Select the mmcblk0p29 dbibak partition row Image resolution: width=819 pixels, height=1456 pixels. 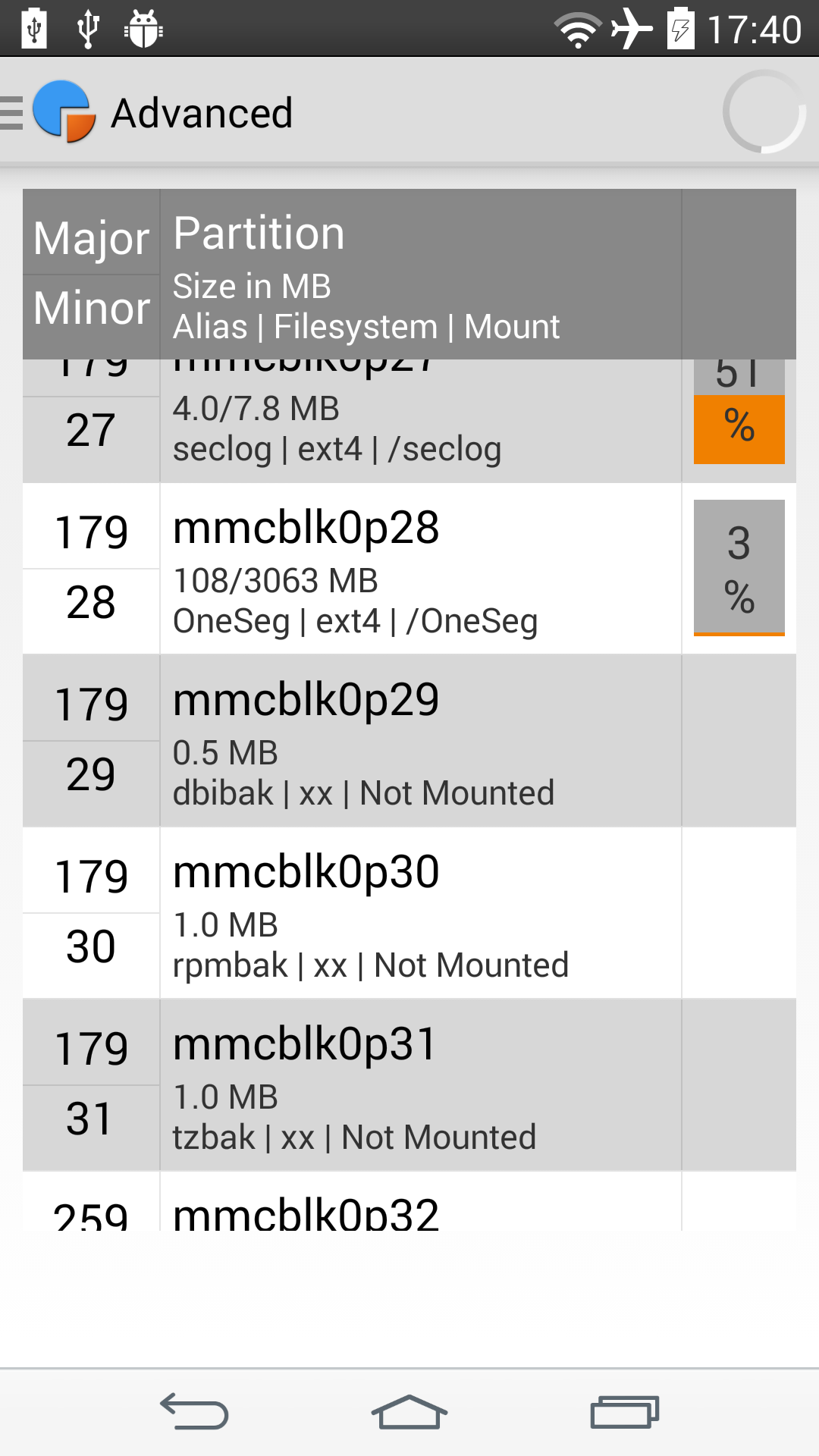click(x=409, y=741)
